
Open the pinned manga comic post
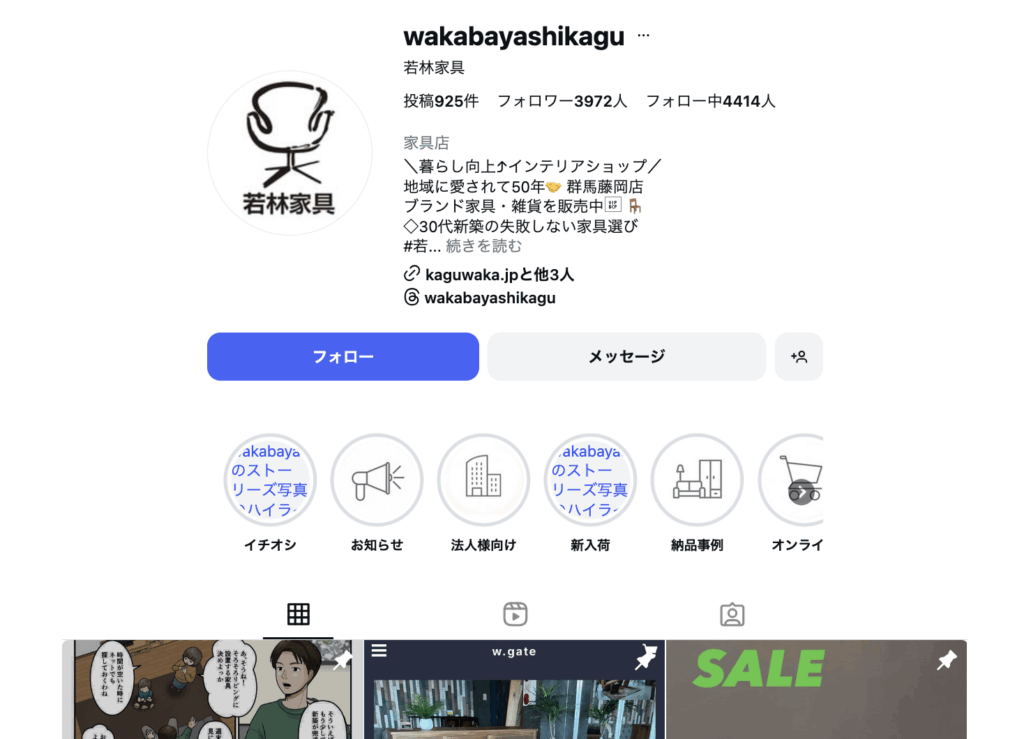[x=211, y=690]
